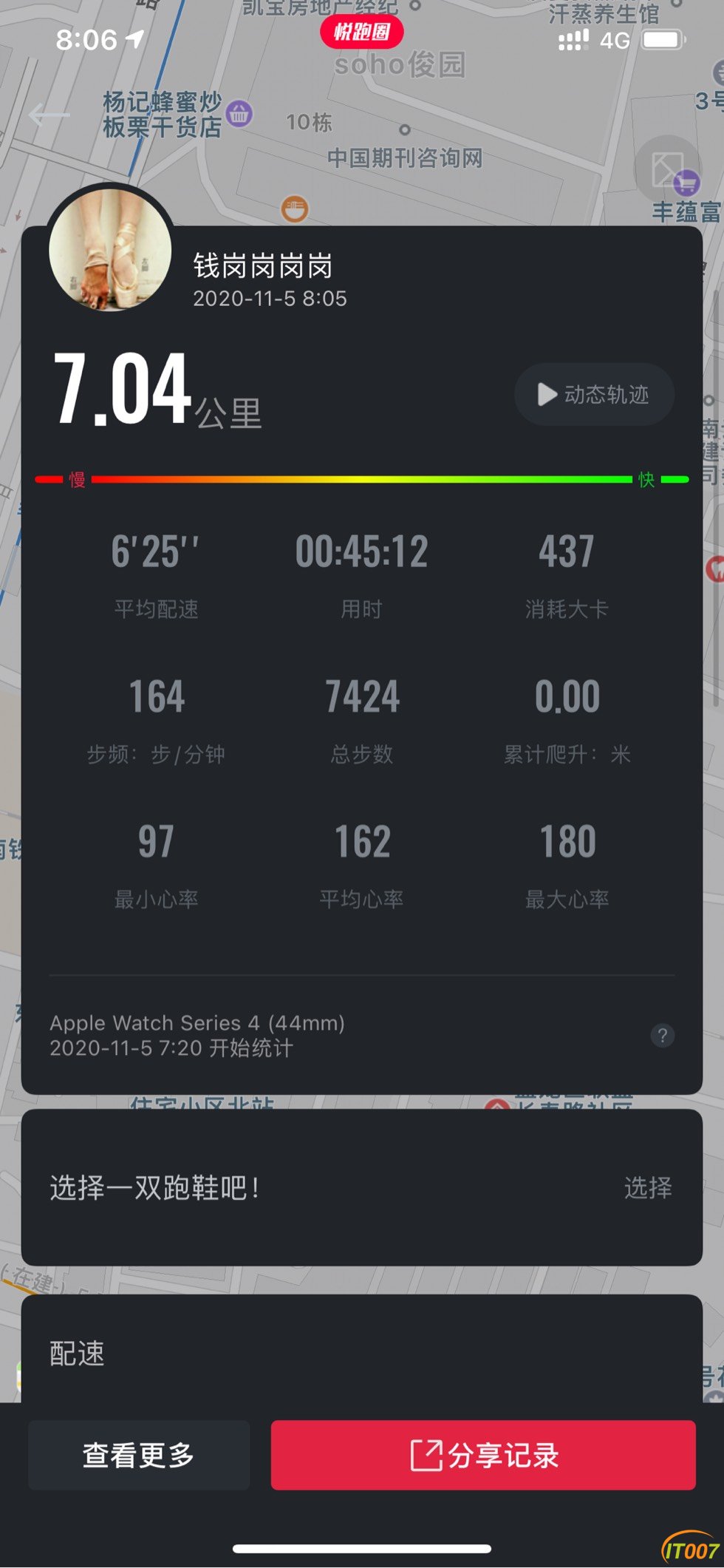Open the help question mark icon
Screen dimensions: 724x1568
(x=662, y=1035)
